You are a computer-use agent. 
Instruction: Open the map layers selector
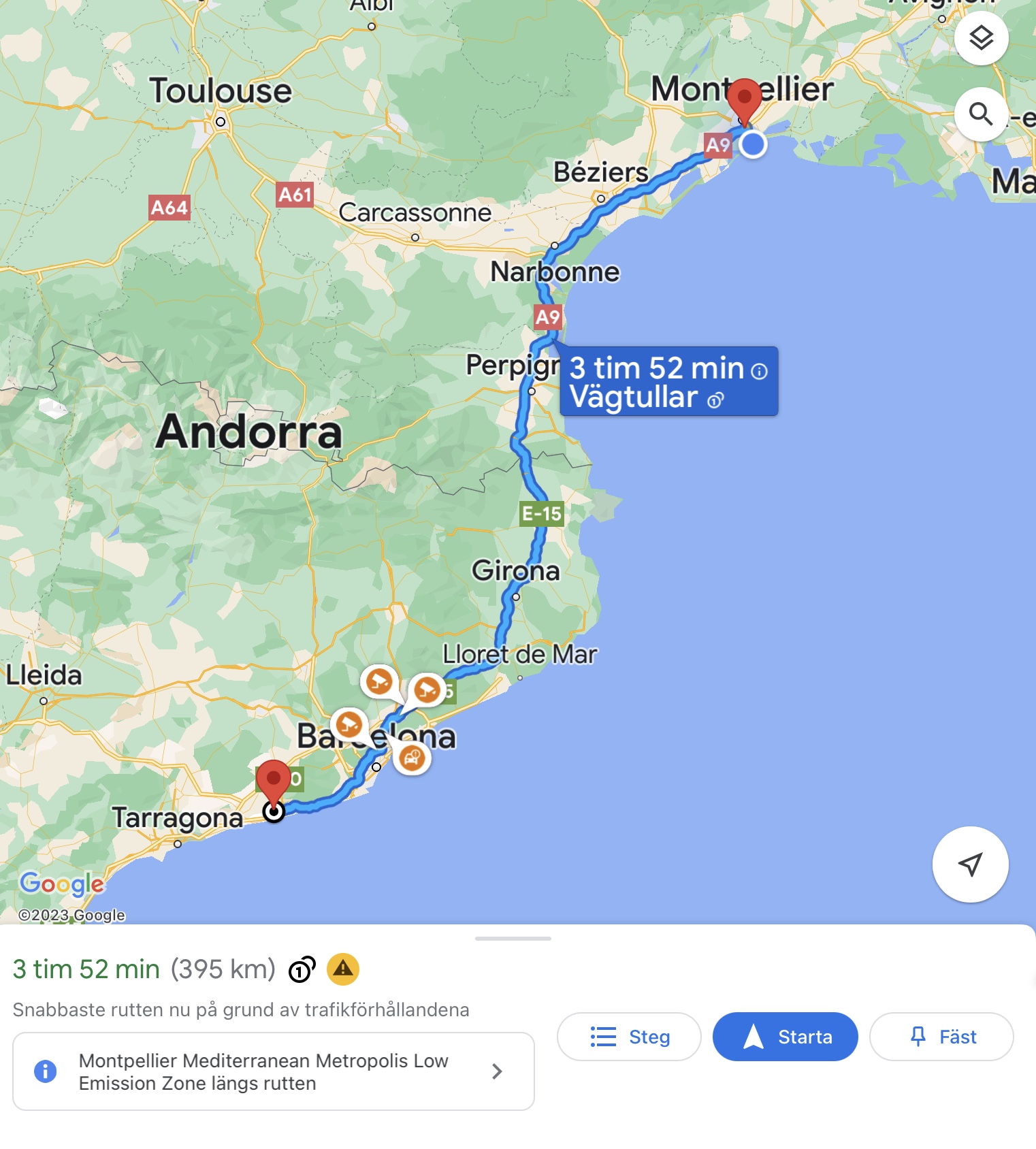(x=980, y=38)
